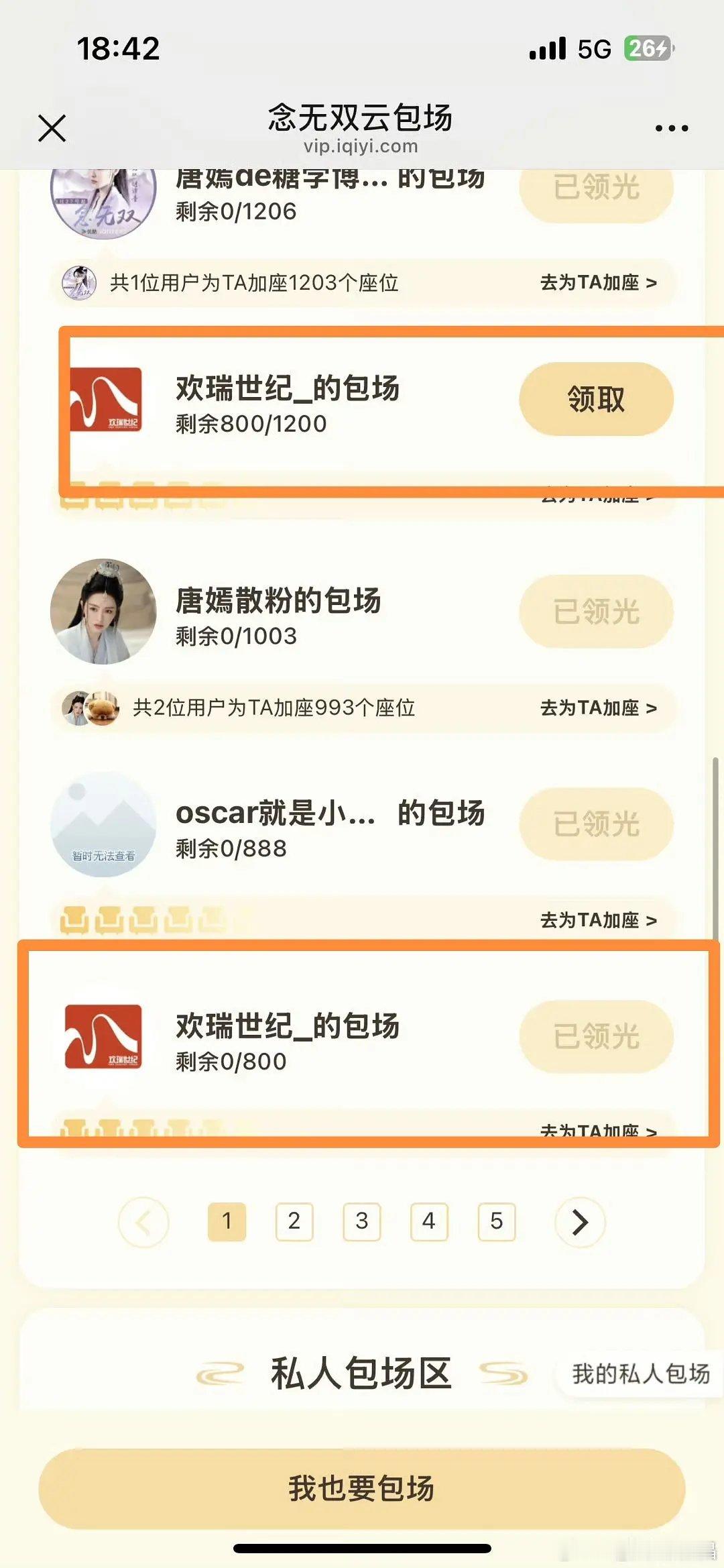This screenshot has width=724, height=1568.
Task: Advance to next page with the right arrow
Action: click(578, 1222)
